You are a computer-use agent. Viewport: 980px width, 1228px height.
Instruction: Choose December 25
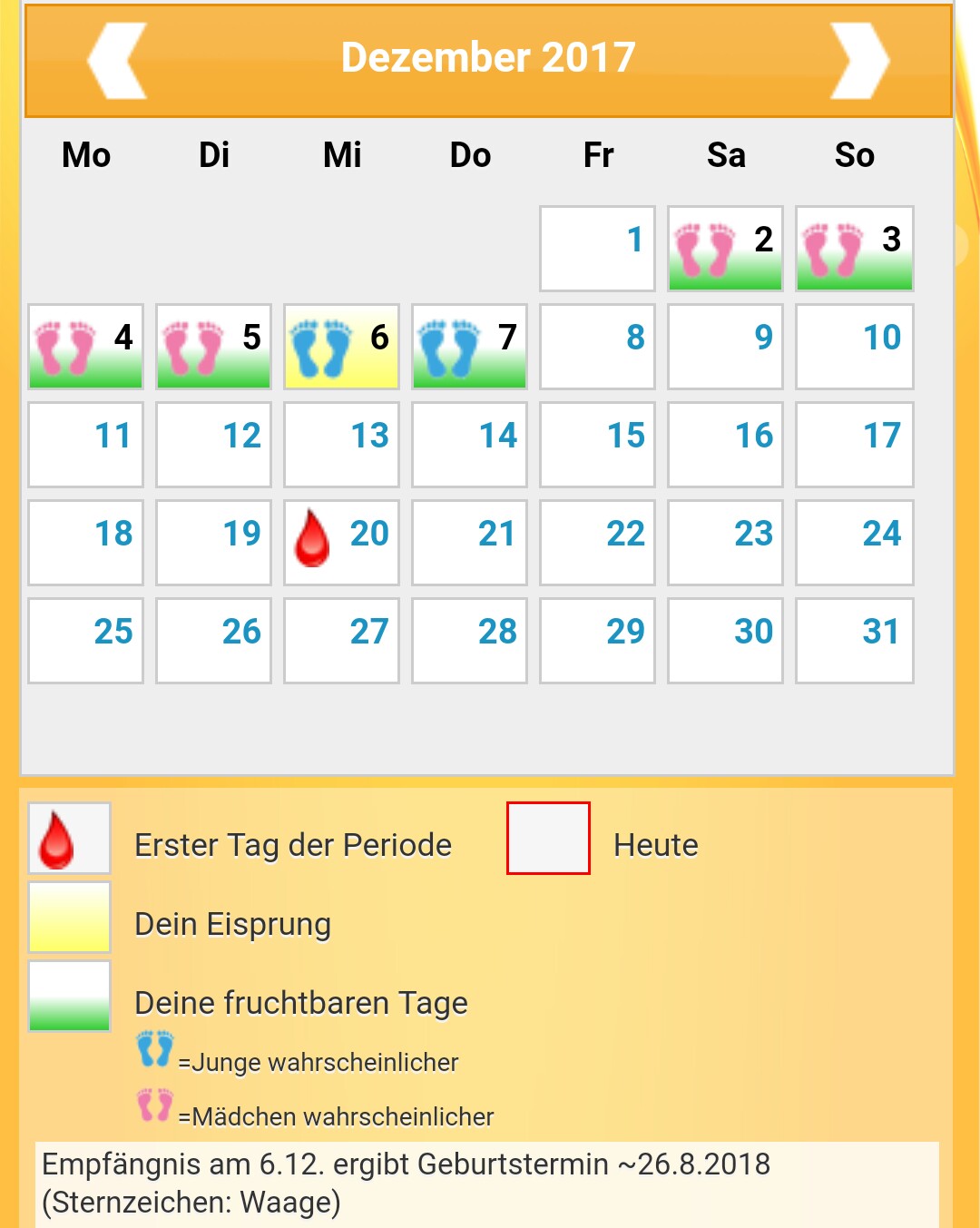[x=86, y=641]
